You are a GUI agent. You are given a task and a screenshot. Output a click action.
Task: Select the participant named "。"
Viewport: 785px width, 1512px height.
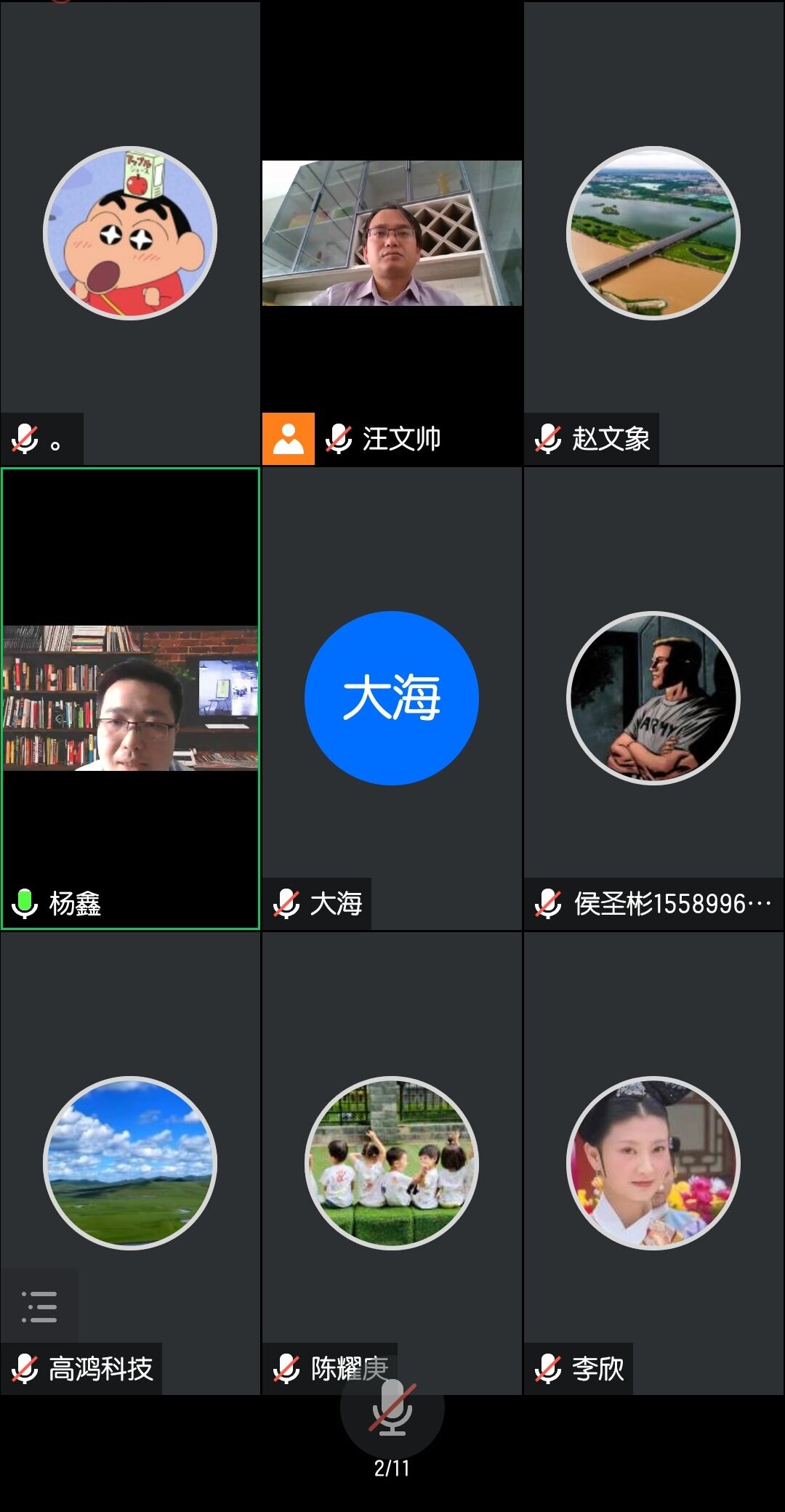(131, 233)
